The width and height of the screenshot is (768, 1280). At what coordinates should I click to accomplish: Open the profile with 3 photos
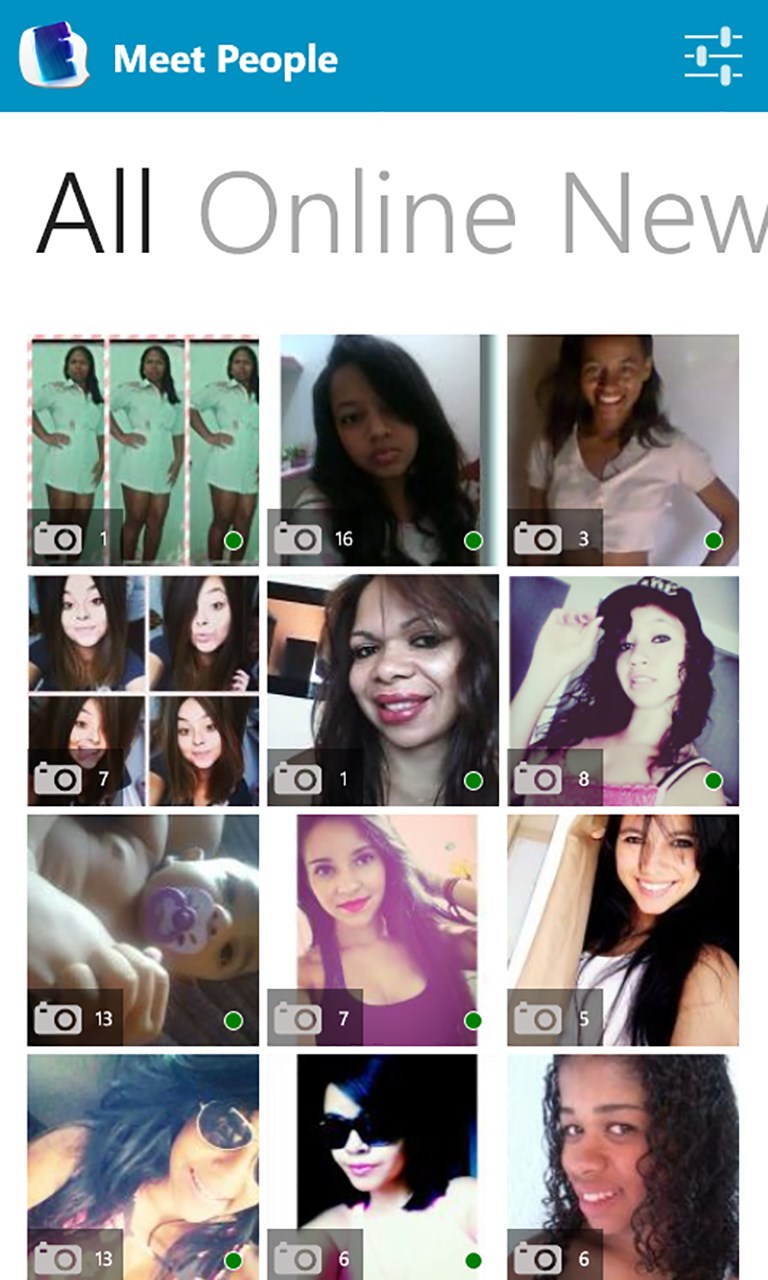623,450
